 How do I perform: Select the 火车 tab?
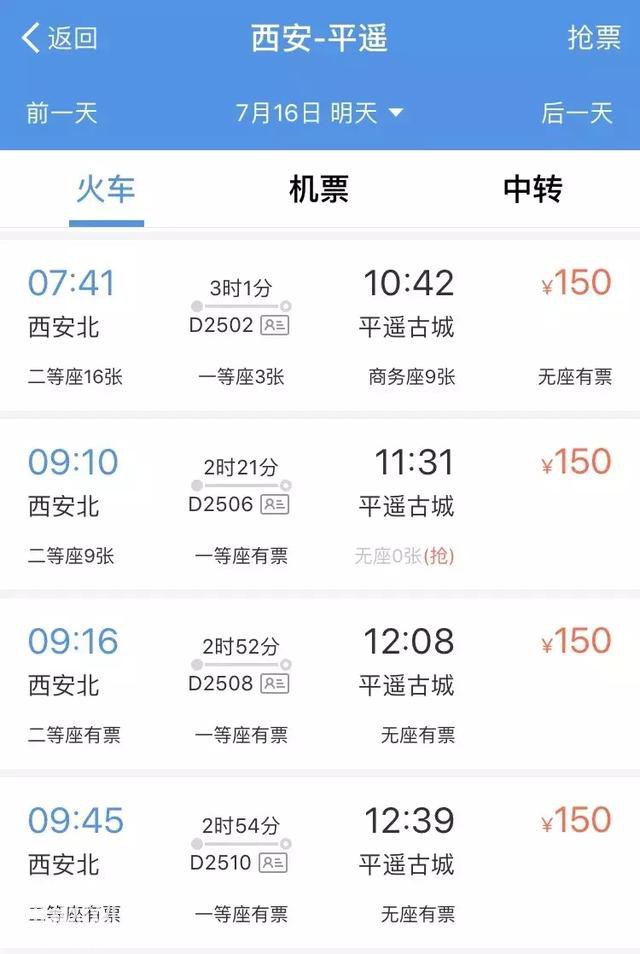[106, 190]
